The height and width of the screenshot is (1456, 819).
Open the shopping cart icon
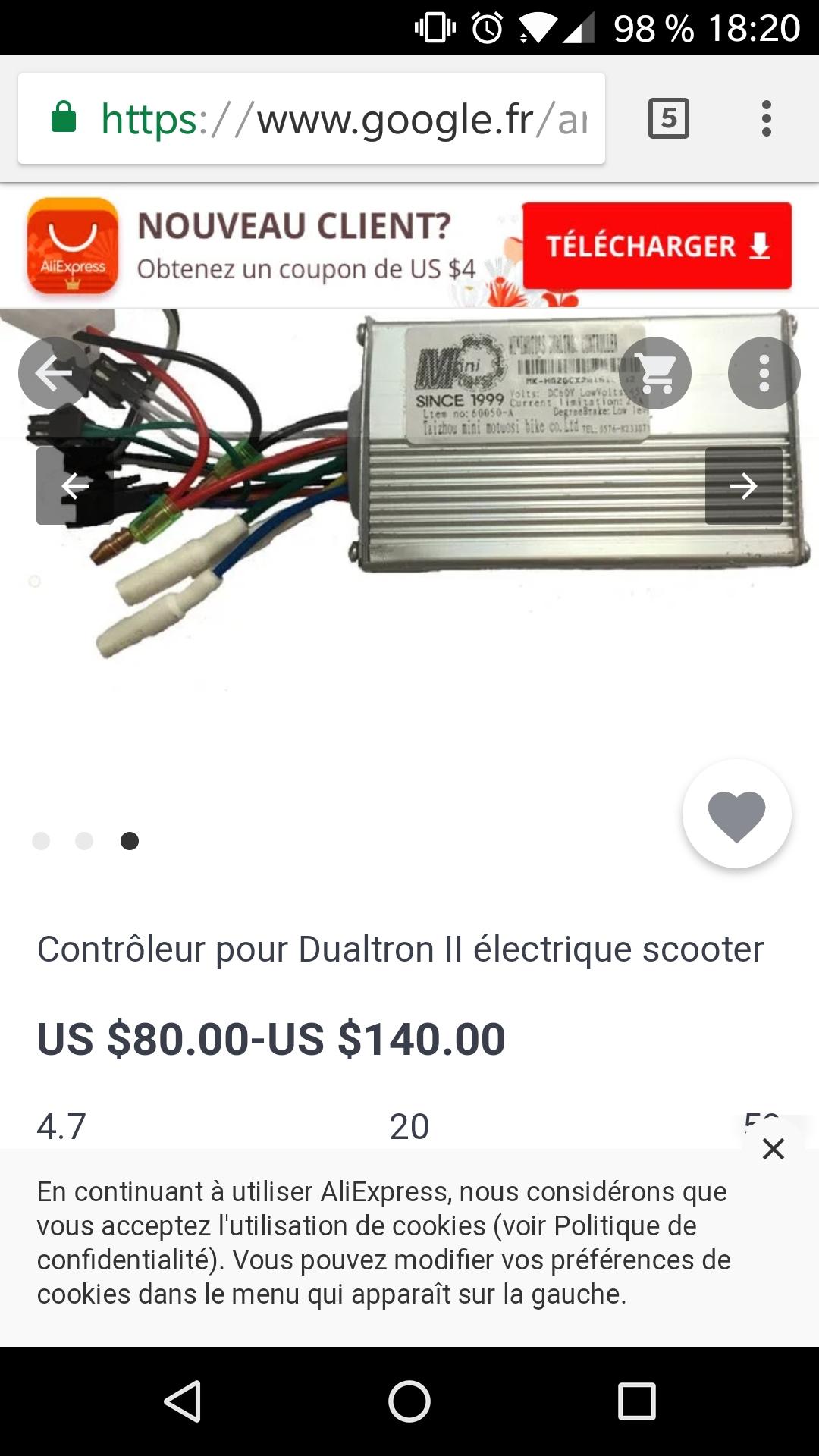coord(656,373)
